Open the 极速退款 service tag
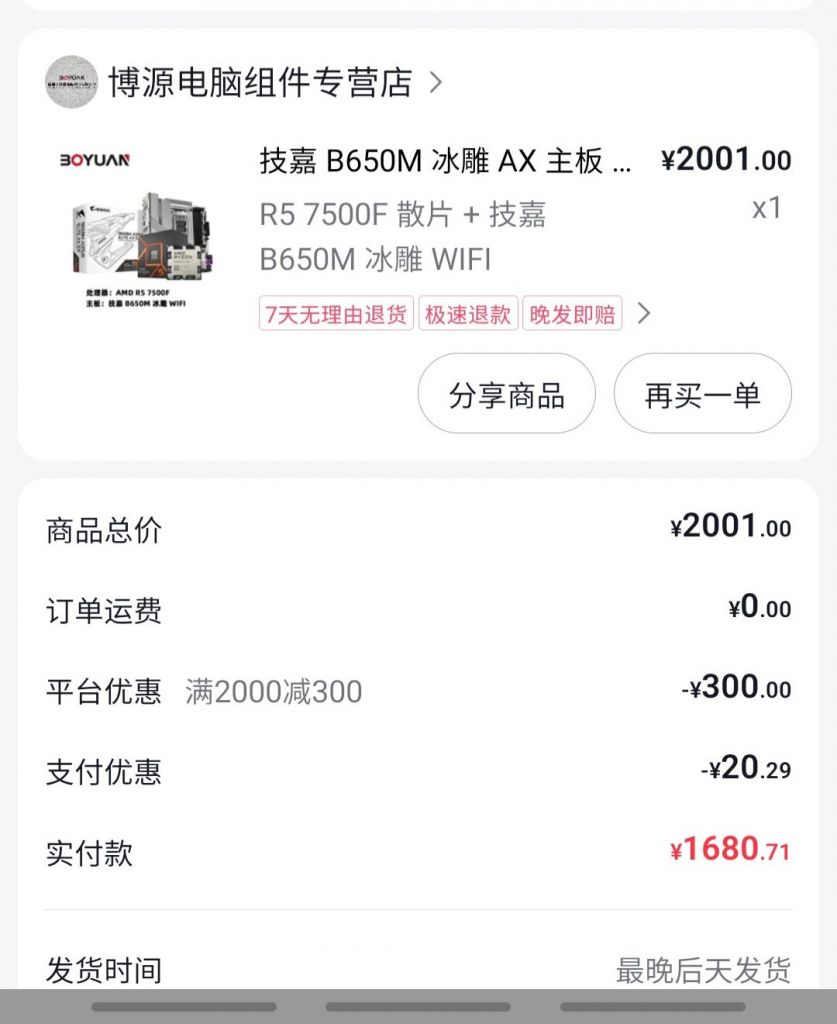The height and width of the screenshot is (1024, 837). point(468,313)
